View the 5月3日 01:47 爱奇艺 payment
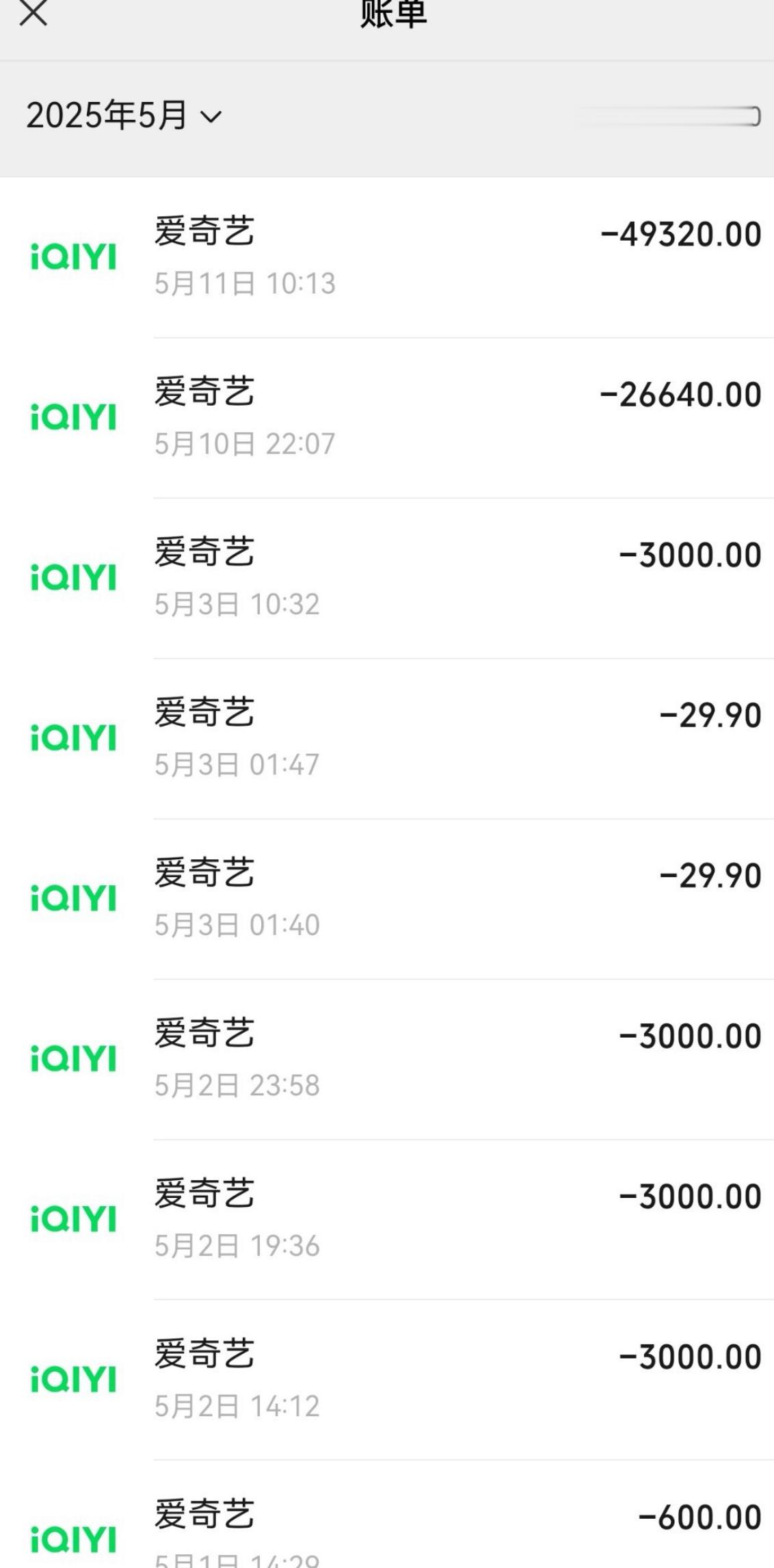The width and height of the screenshot is (774, 1568). point(387,739)
